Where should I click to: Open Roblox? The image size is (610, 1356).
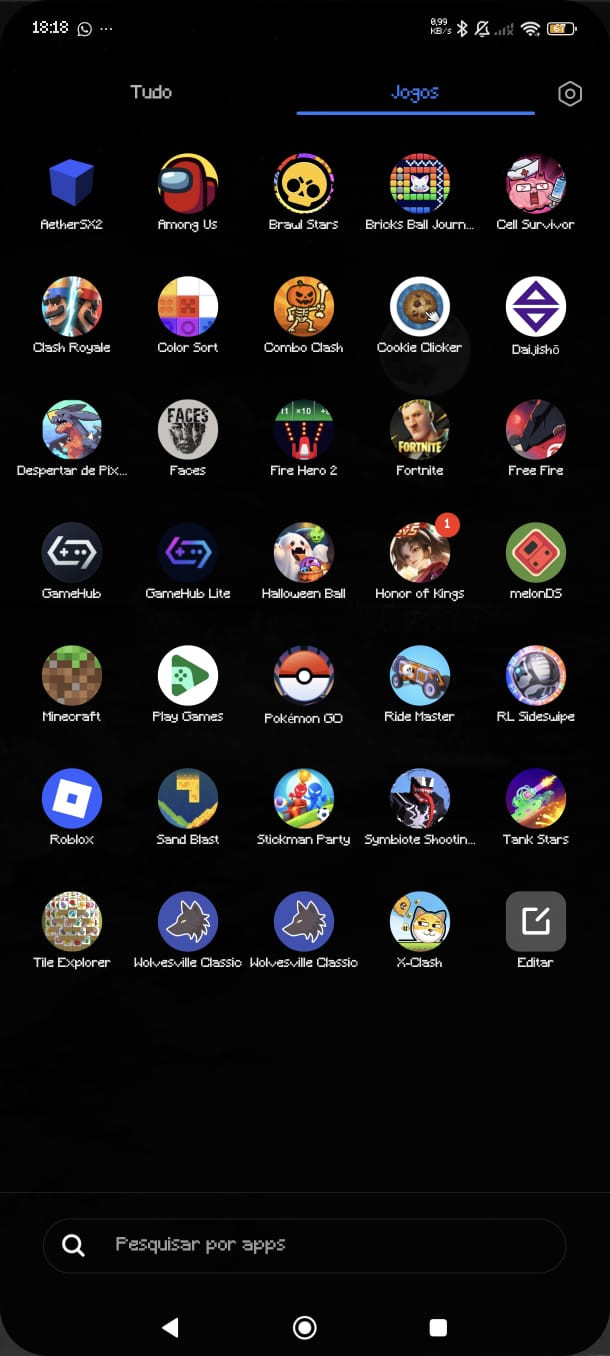coord(72,800)
